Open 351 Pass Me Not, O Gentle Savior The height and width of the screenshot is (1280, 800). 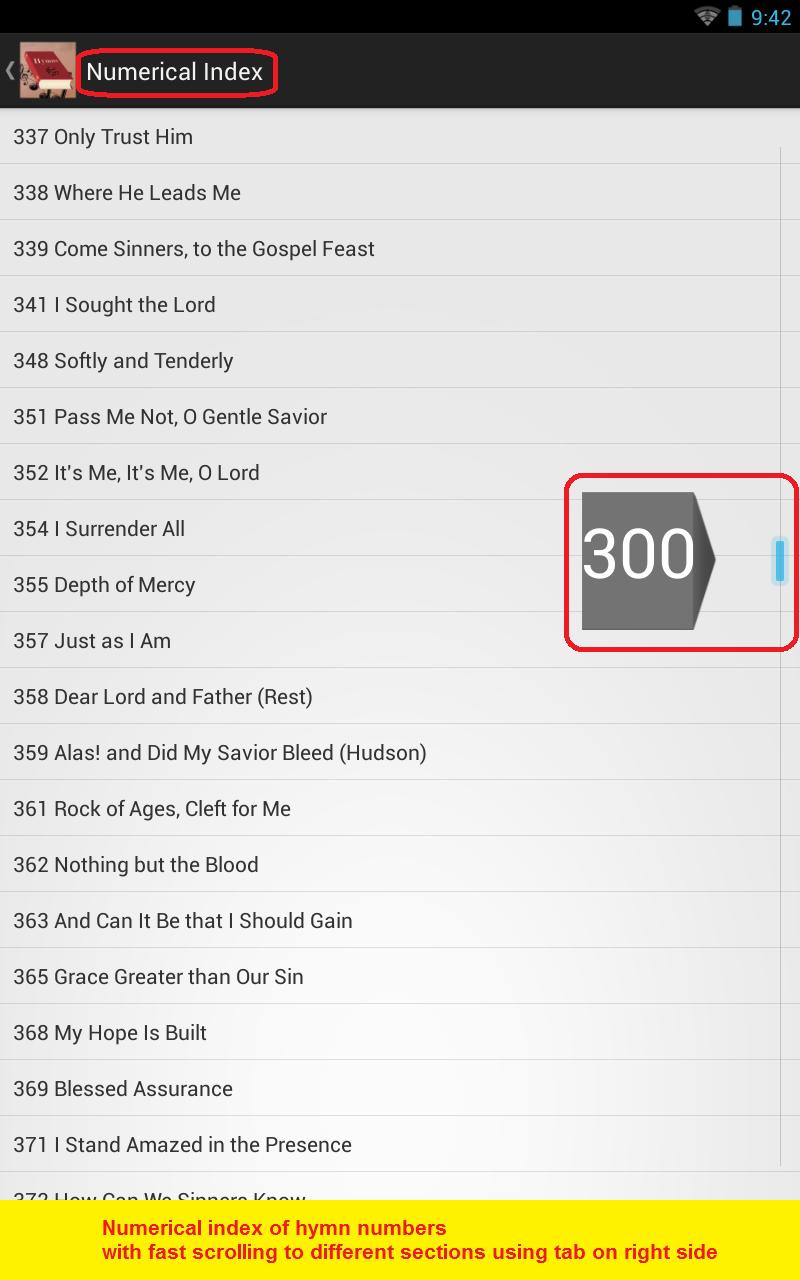pos(170,417)
